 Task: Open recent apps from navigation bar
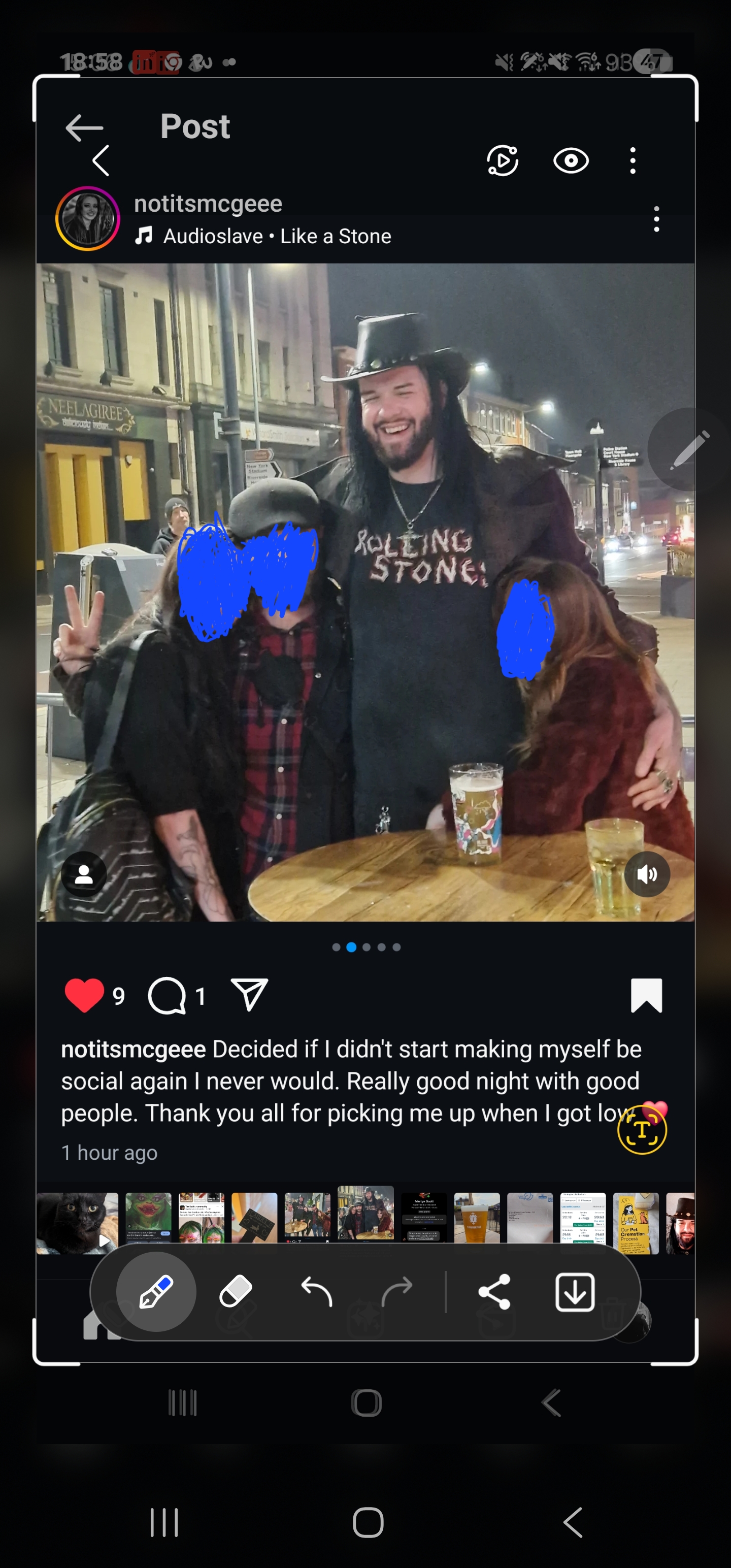[x=164, y=1523]
